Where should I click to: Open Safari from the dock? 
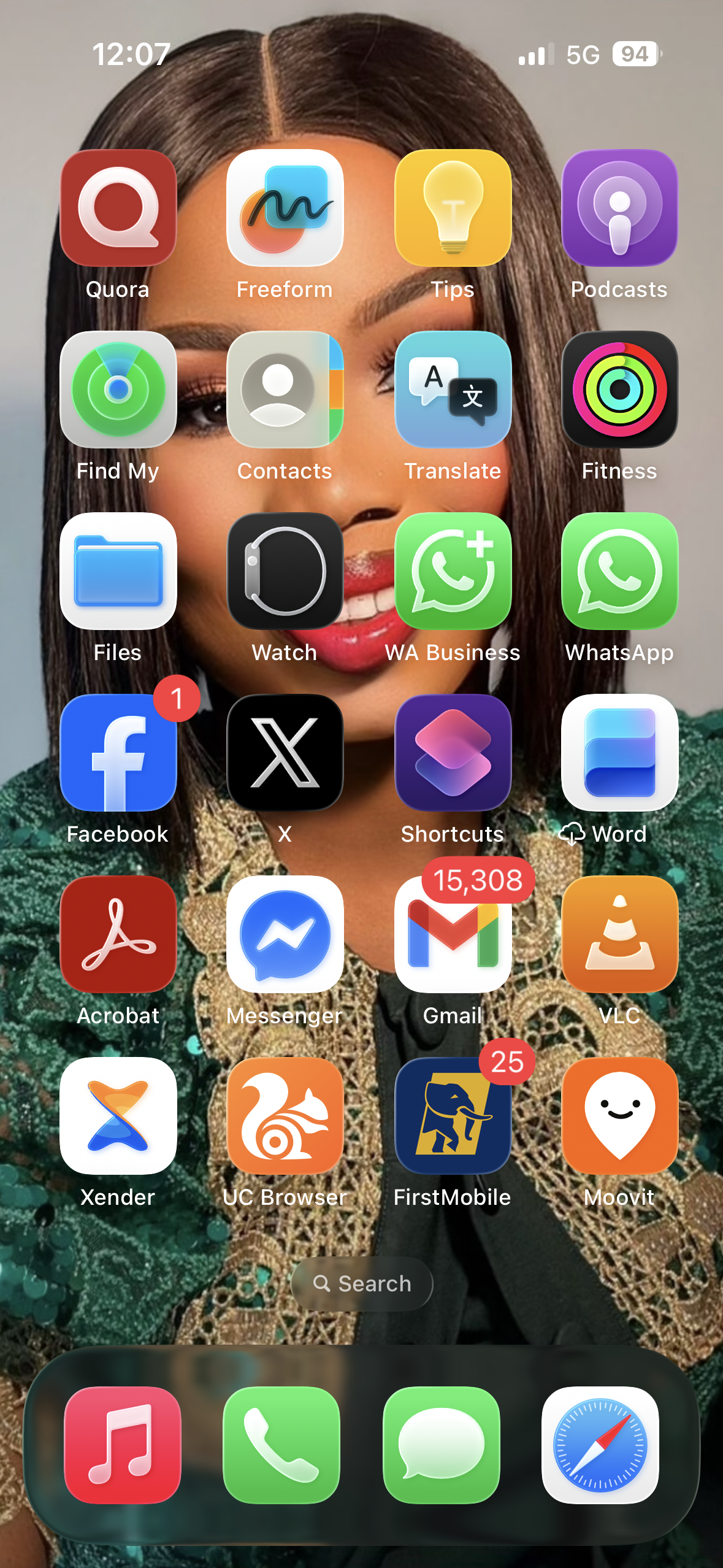pos(600,1445)
